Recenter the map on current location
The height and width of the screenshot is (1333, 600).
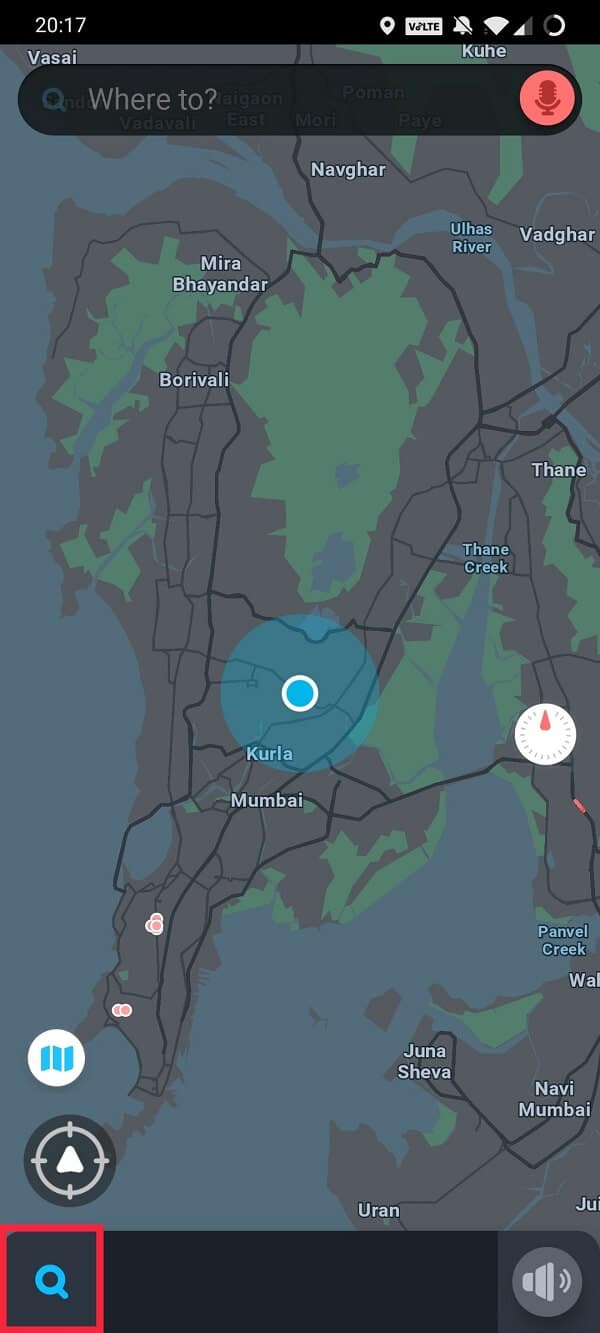(70, 1160)
